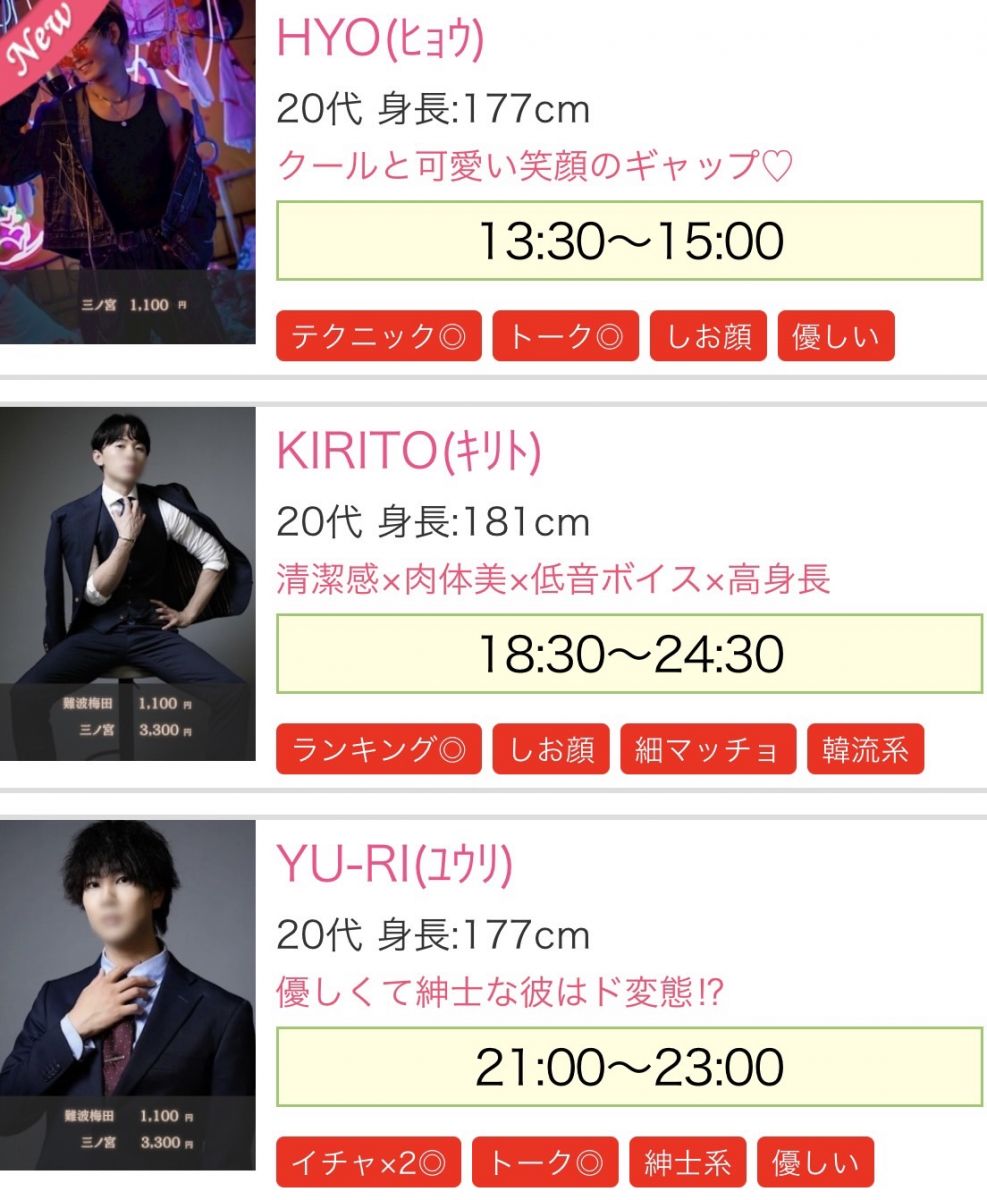The height and width of the screenshot is (1200, 987).
Task: Select KIRITO's 18:30〜24:30 time slot
Action: 629,654
